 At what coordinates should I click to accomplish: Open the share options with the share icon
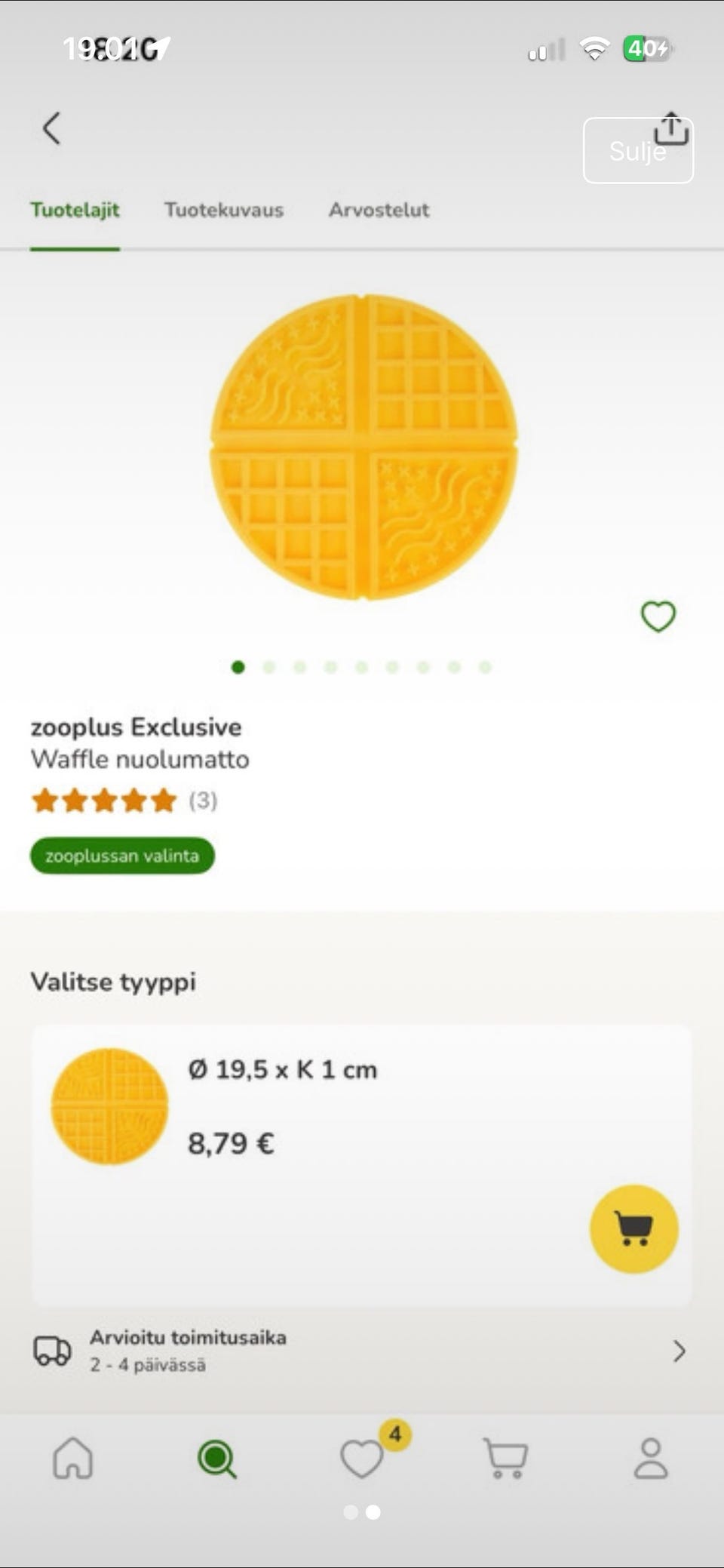(670, 128)
